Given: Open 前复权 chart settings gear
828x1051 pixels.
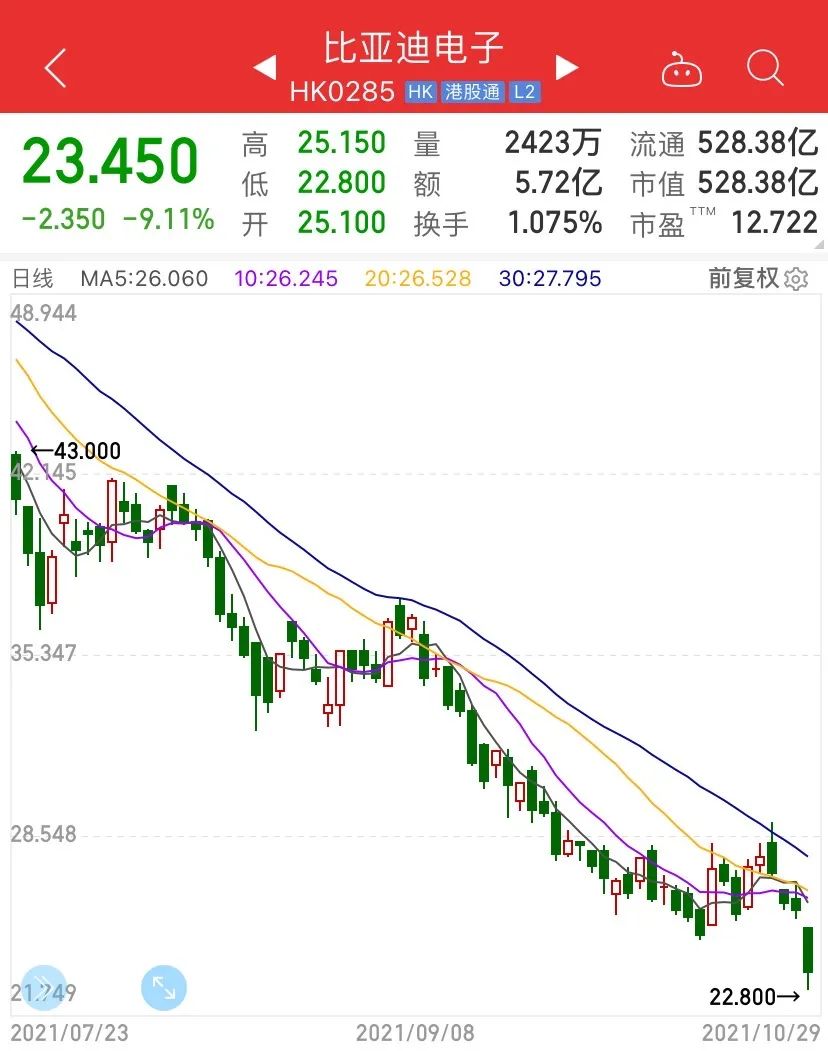Looking at the screenshot, I should coord(797,279).
